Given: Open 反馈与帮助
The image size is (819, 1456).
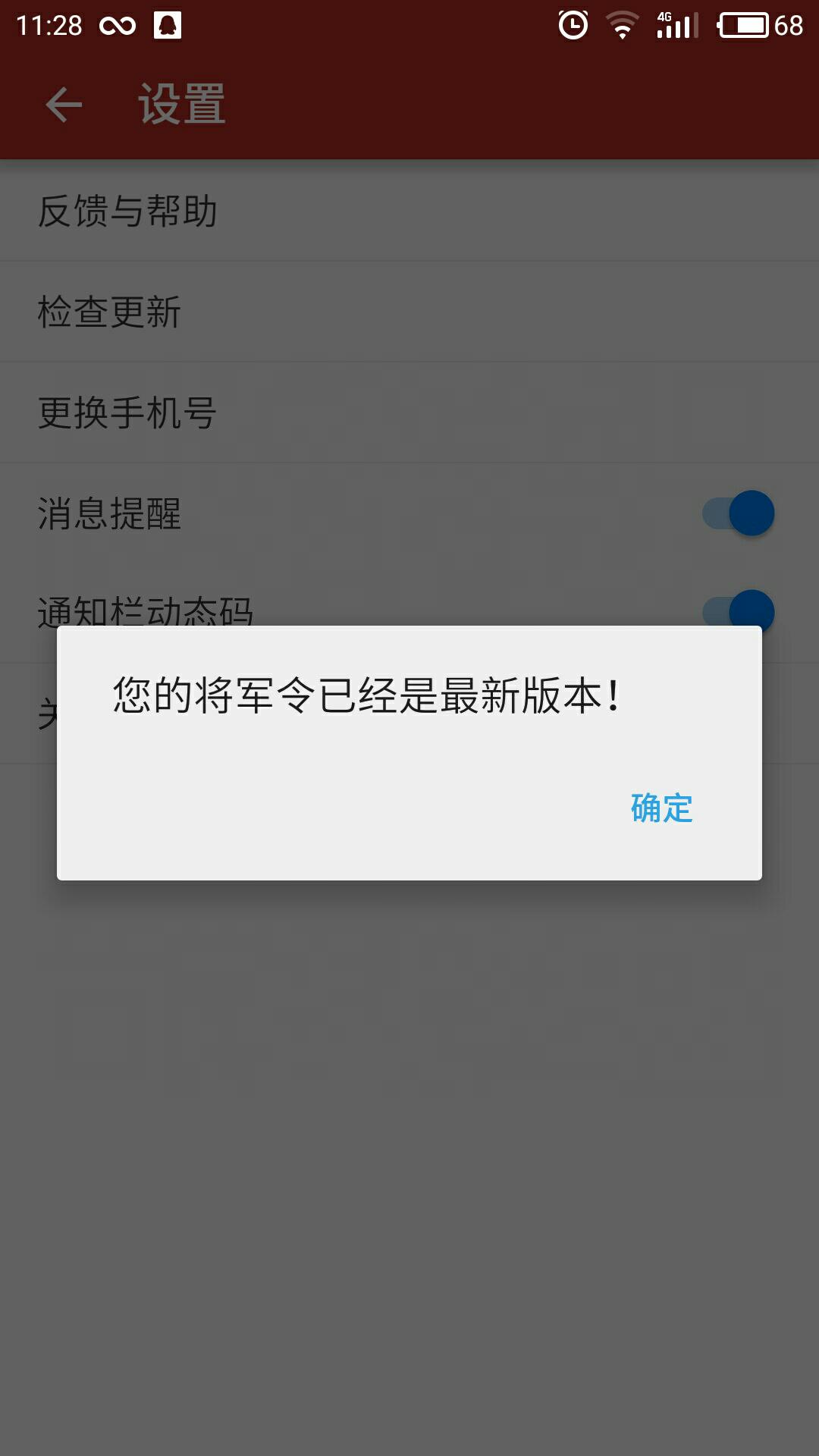Looking at the screenshot, I should click(409, 211).
